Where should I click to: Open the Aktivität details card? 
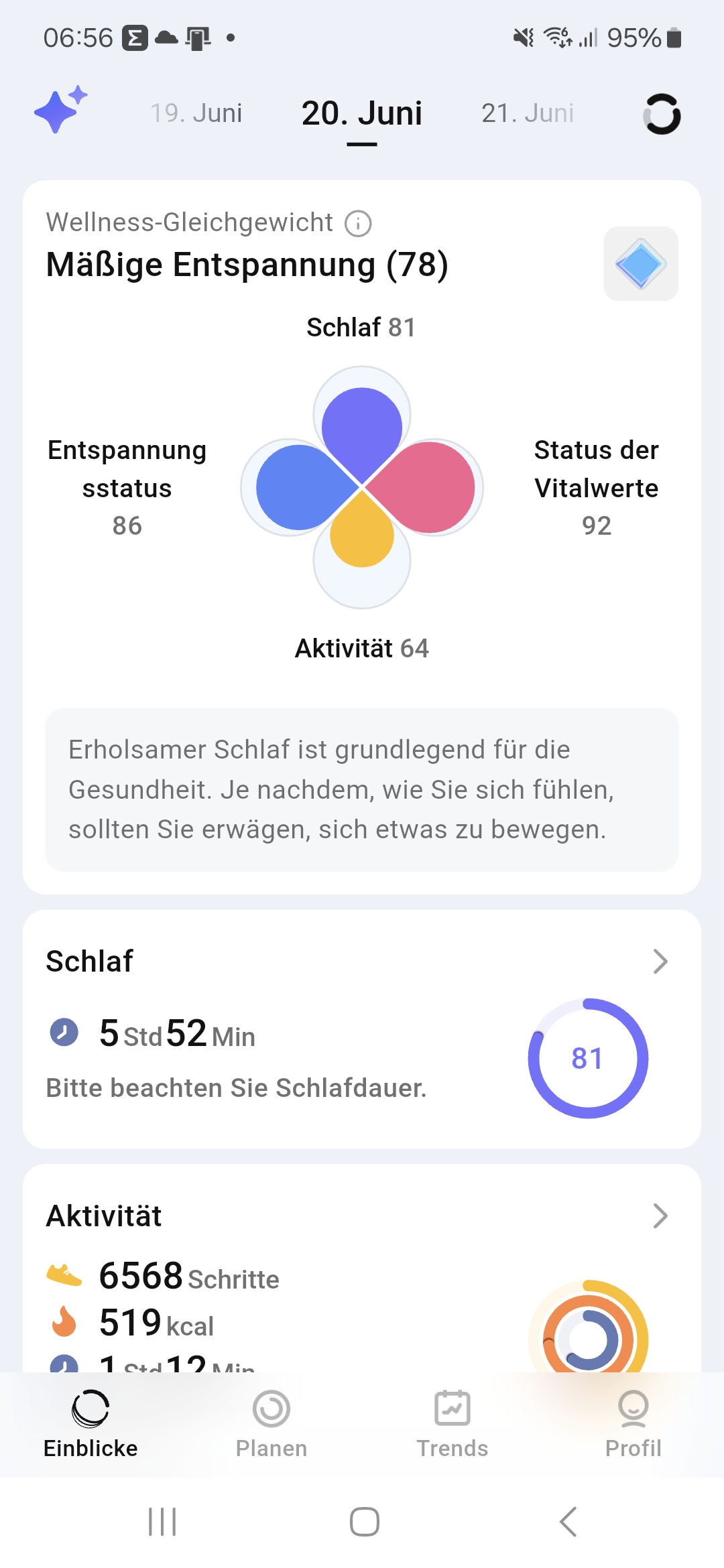click(x=362, y=1268)
